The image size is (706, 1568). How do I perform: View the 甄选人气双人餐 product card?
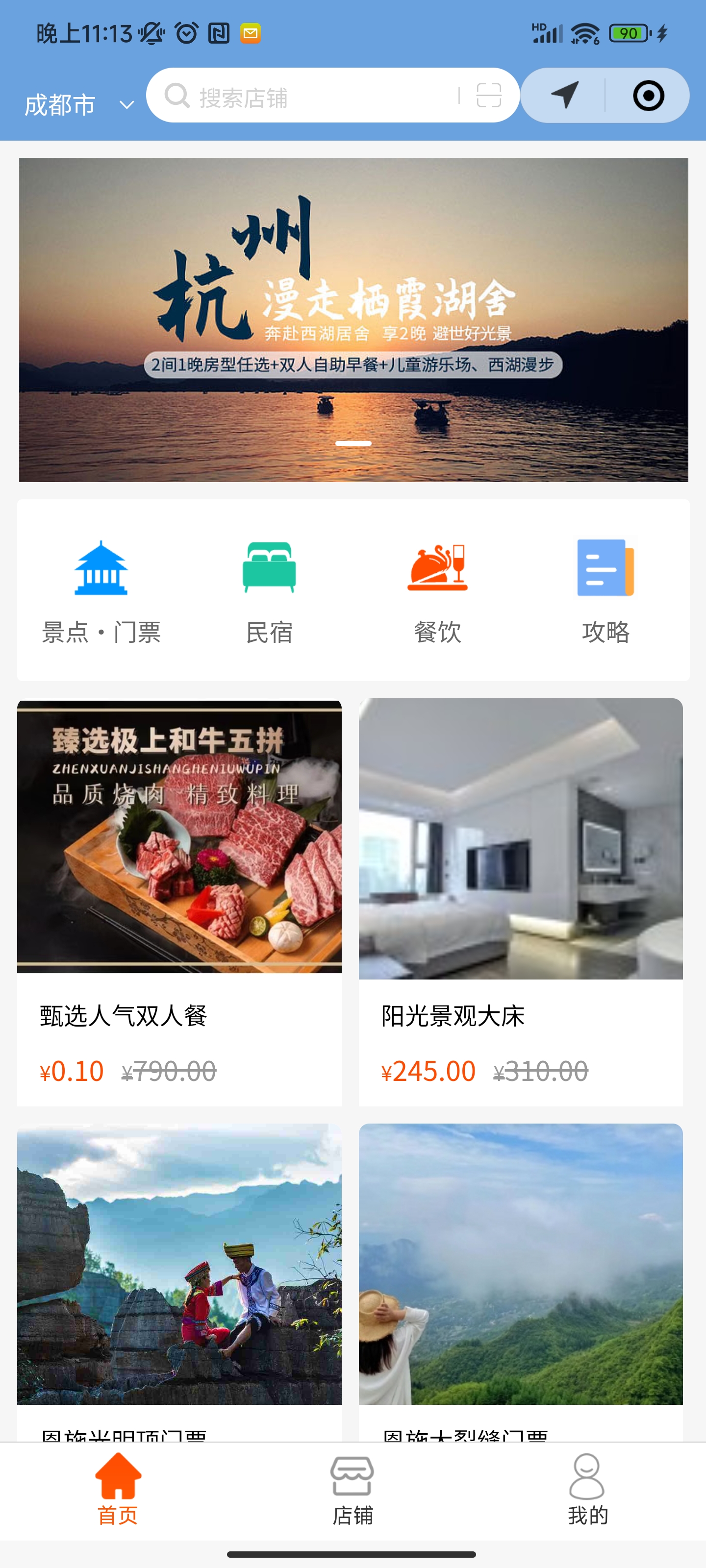(x=179, y=901)
